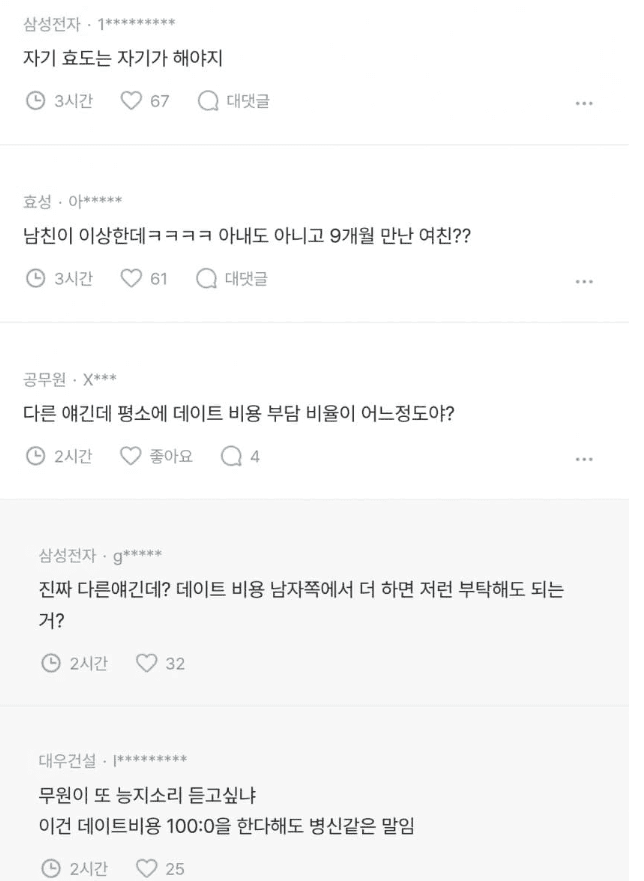This screenshot has height=881, width=644.
Task: Like the 대우건설 reply with 25 likes
Action: (x=148, y=869)
